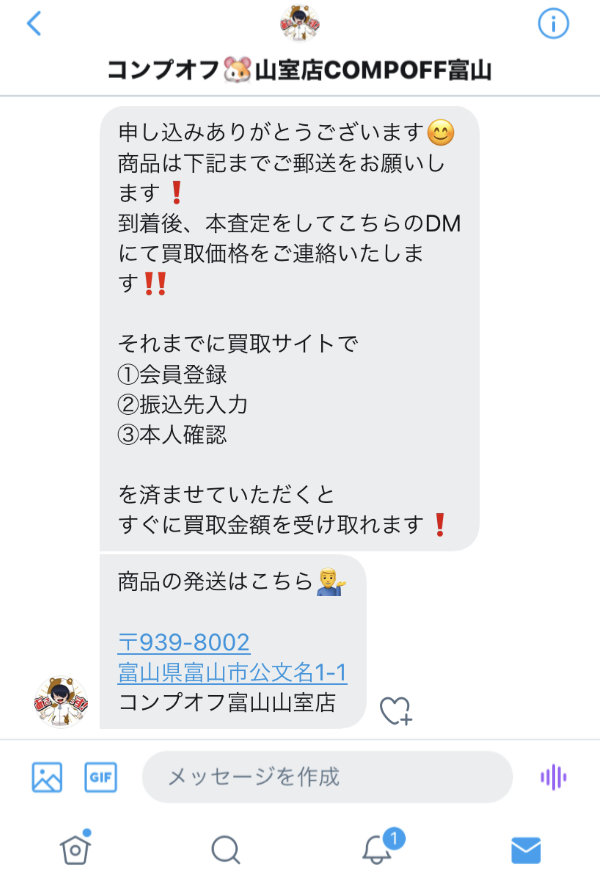The image size is (600, 885).
Task: Open the Notifications tab
Action: point(377,849)
